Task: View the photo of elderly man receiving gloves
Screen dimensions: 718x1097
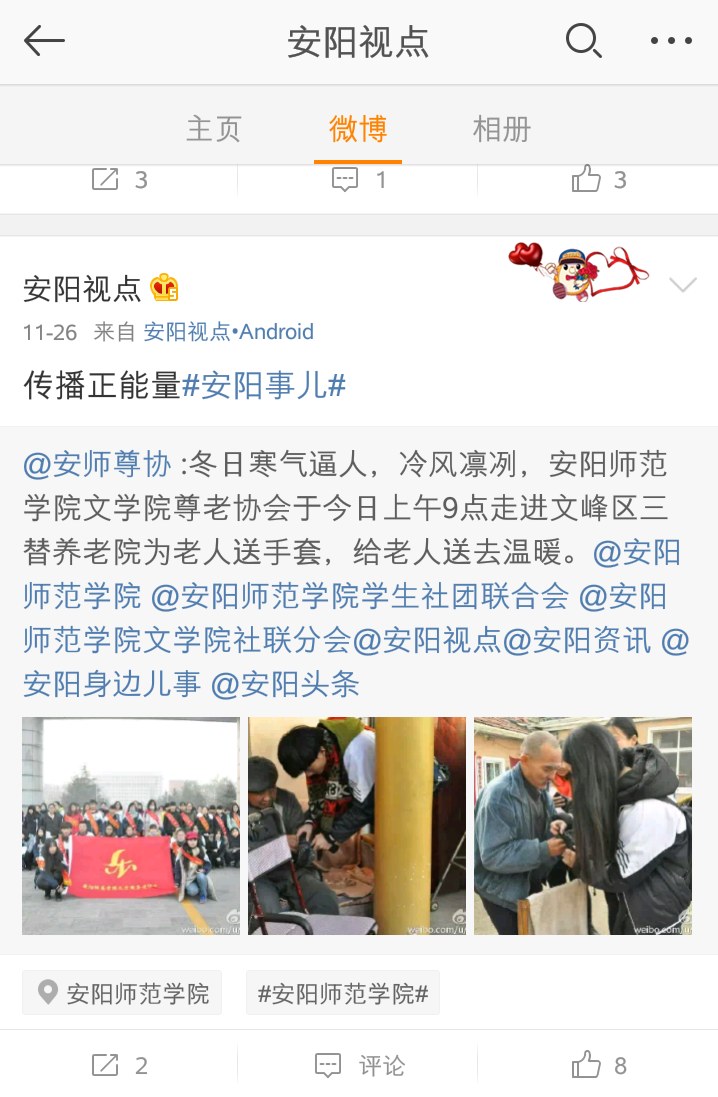Action: pos(583,826)
